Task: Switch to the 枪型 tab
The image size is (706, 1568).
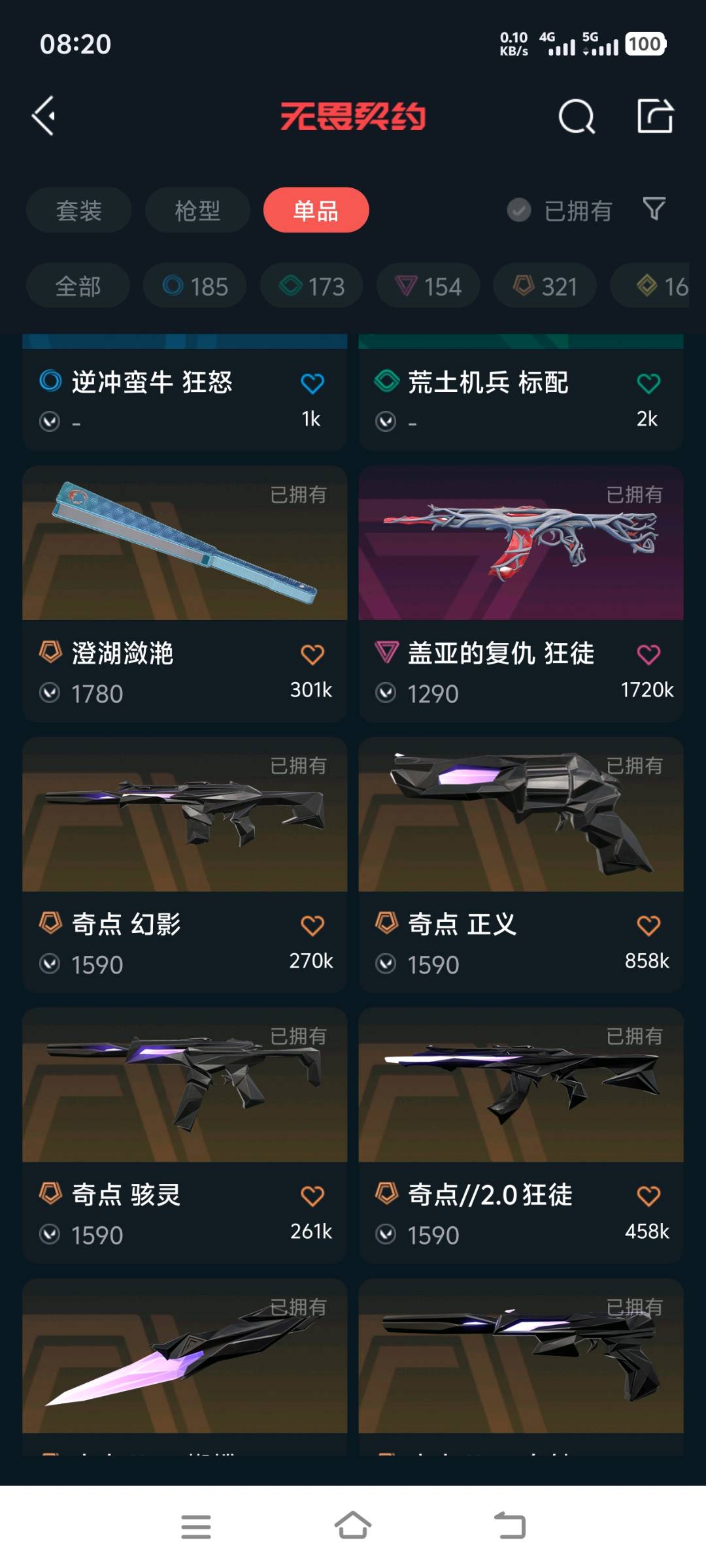Action: click(197, 210)
